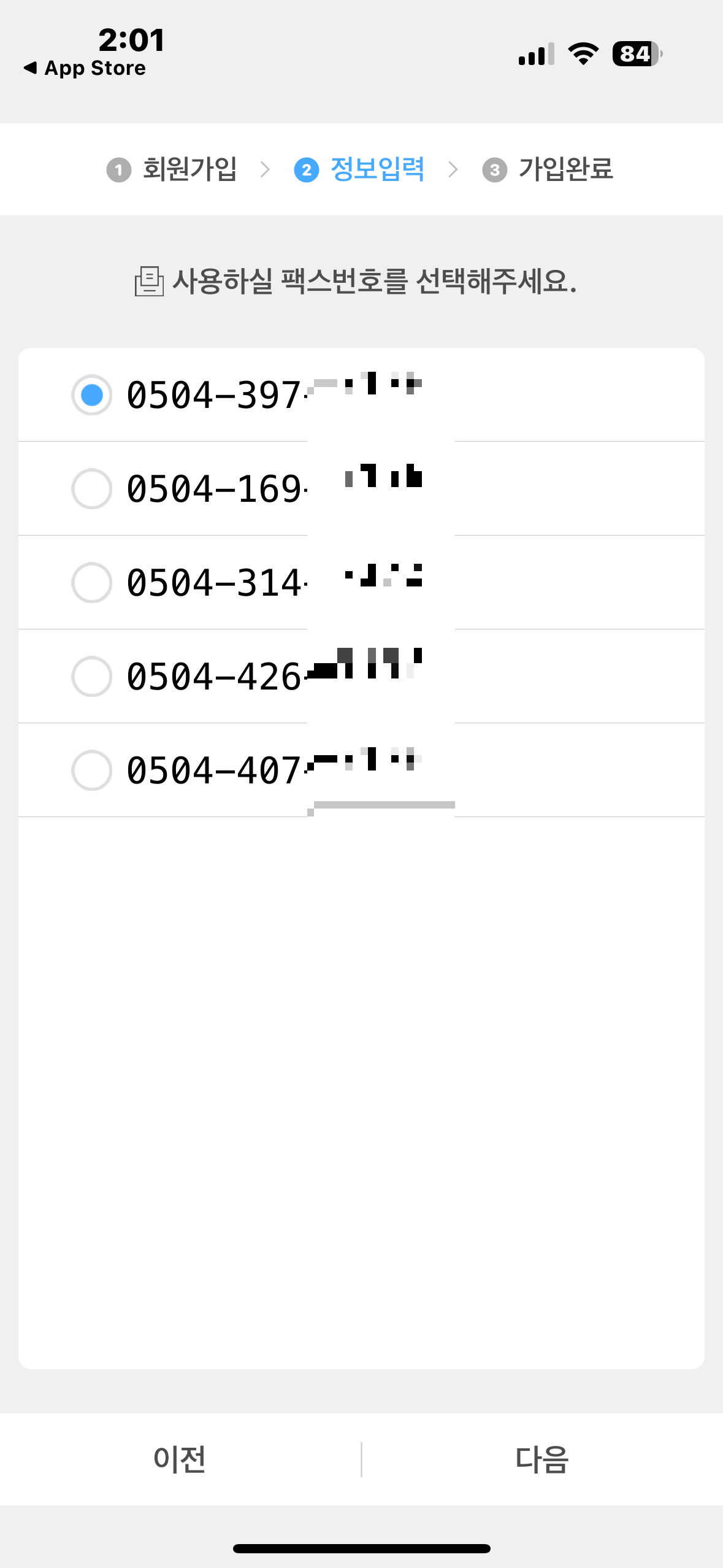Select the fax number starting 0504-397
Viewport: 723px width, 1568px height.
(x=361, y=395)
